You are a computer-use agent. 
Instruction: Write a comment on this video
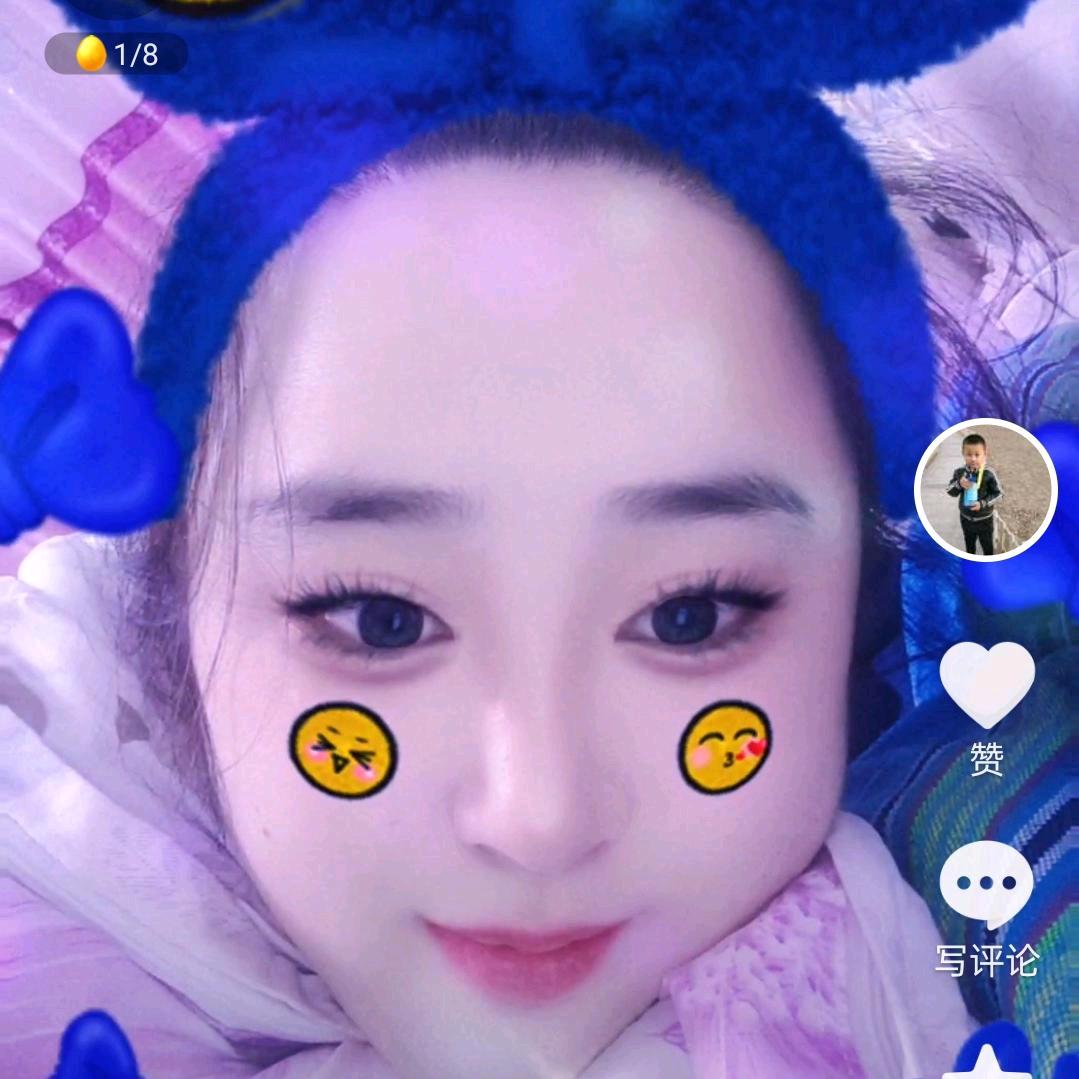986,885
